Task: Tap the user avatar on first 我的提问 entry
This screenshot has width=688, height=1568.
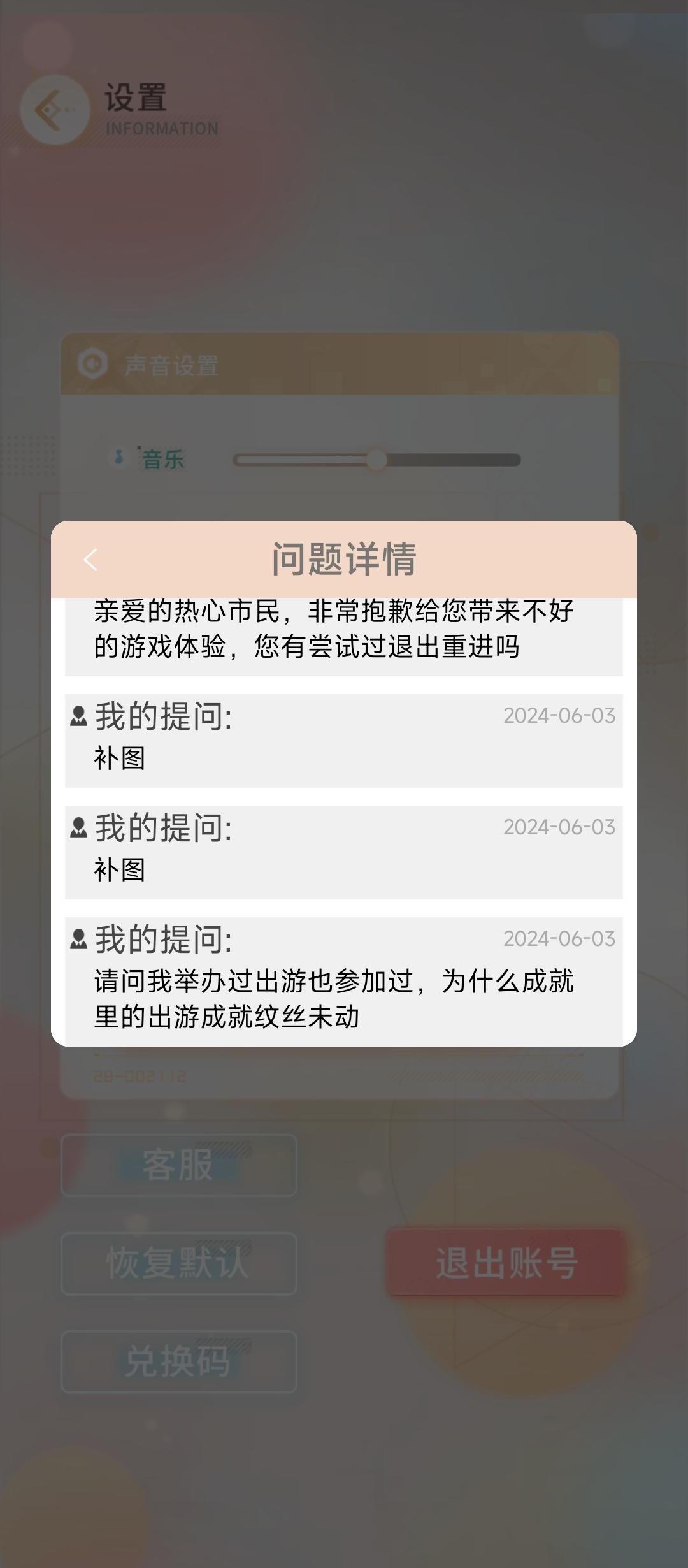Action: click(x=80, y=717)
